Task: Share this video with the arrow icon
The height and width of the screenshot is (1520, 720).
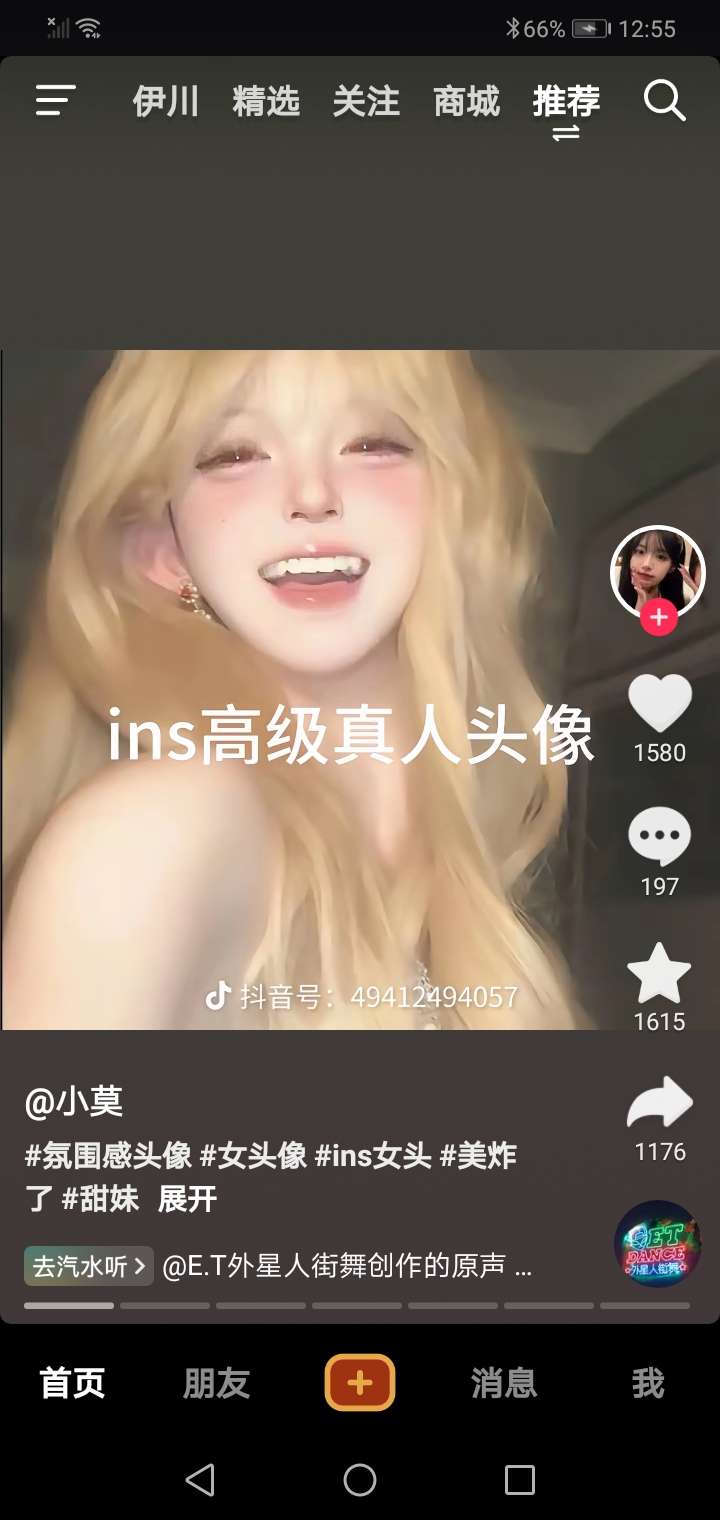Action: click(659, 1105)
